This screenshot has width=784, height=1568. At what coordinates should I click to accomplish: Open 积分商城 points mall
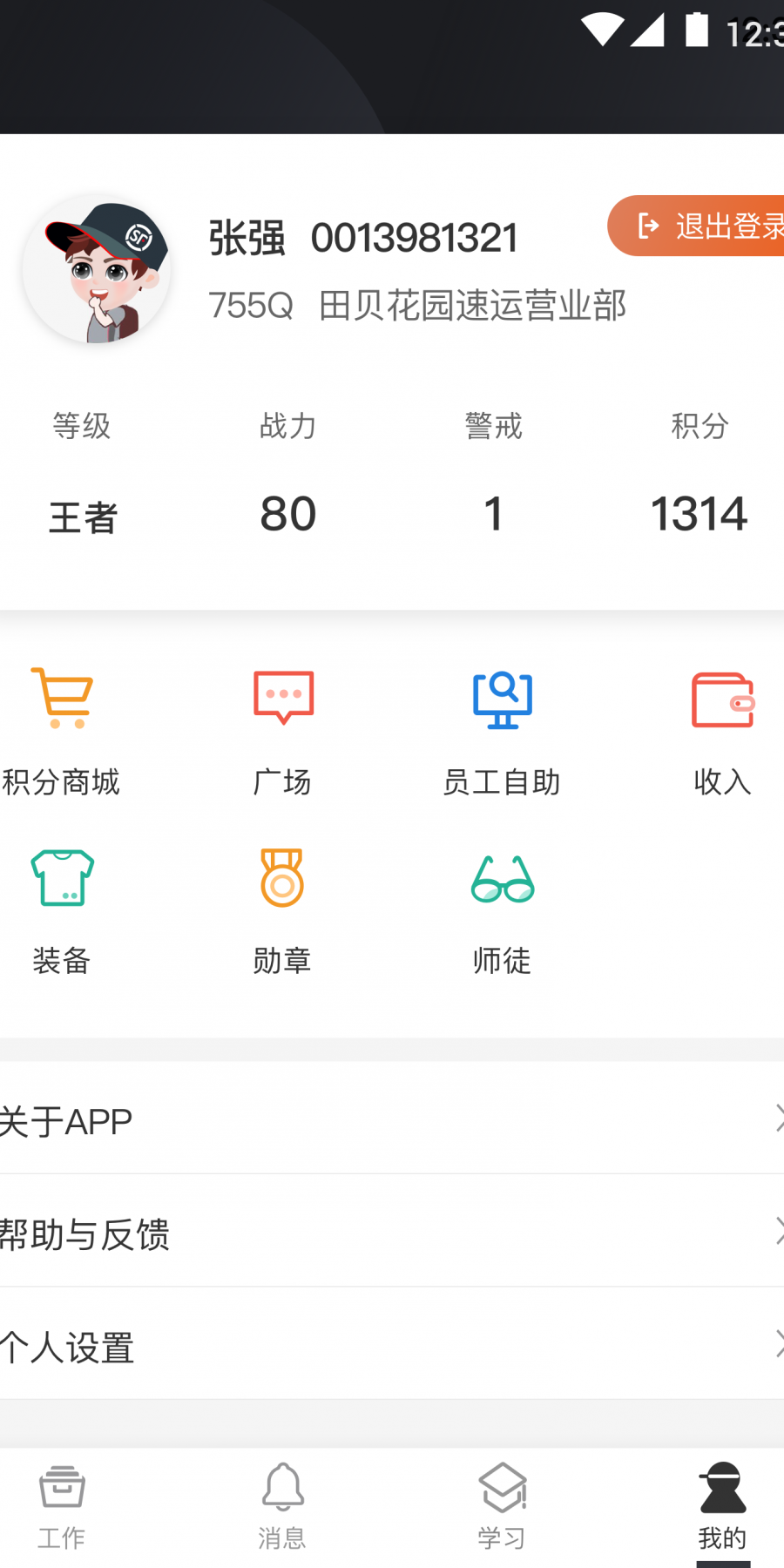(62, 728)
